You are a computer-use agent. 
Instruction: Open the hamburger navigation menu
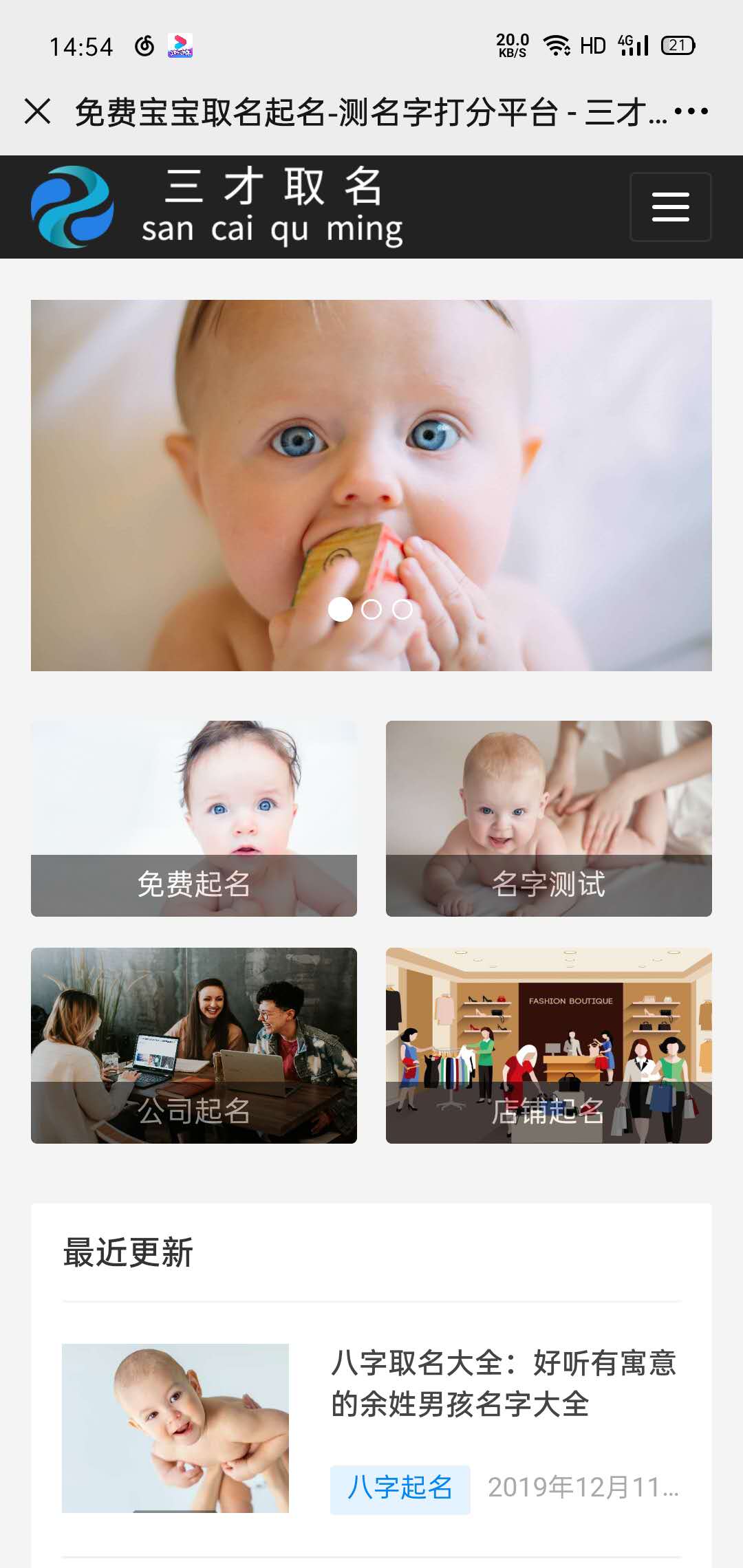(x=670, y=207)
